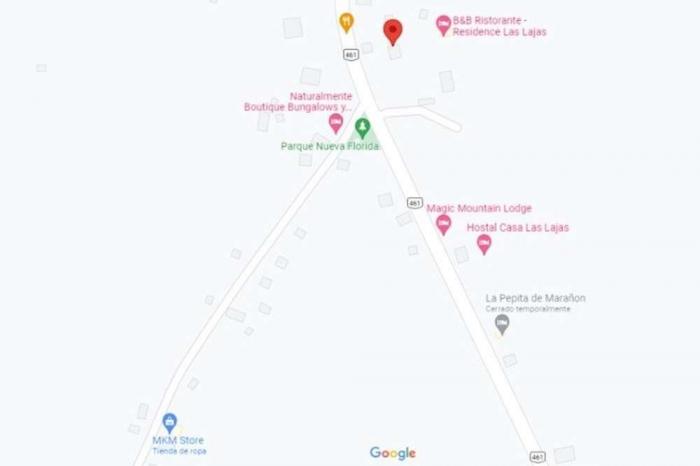
Task: Open the Magic Mountain Lodge pin
Action: [443, 223]
